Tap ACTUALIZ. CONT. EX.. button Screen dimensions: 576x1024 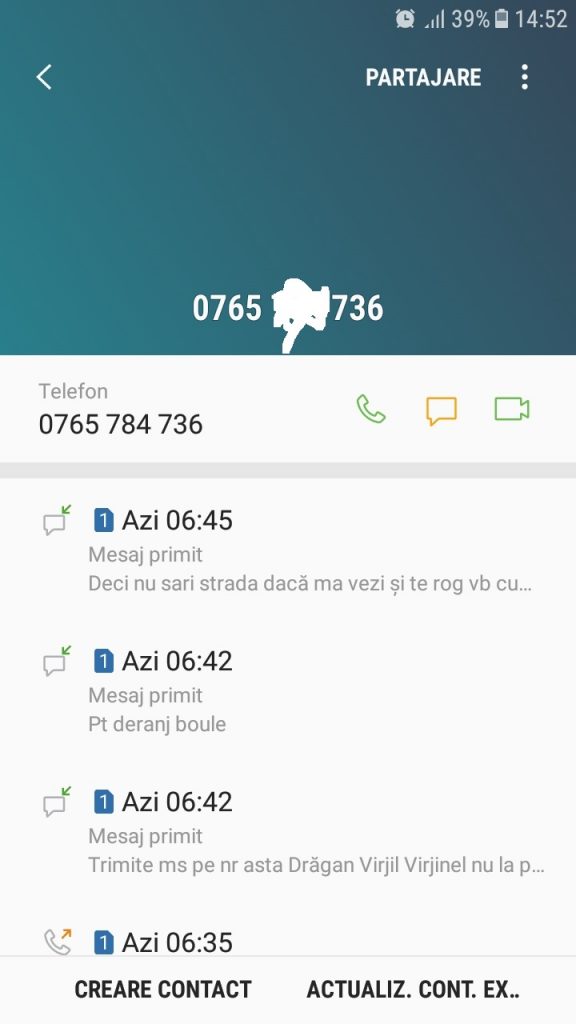coord(413,989)
